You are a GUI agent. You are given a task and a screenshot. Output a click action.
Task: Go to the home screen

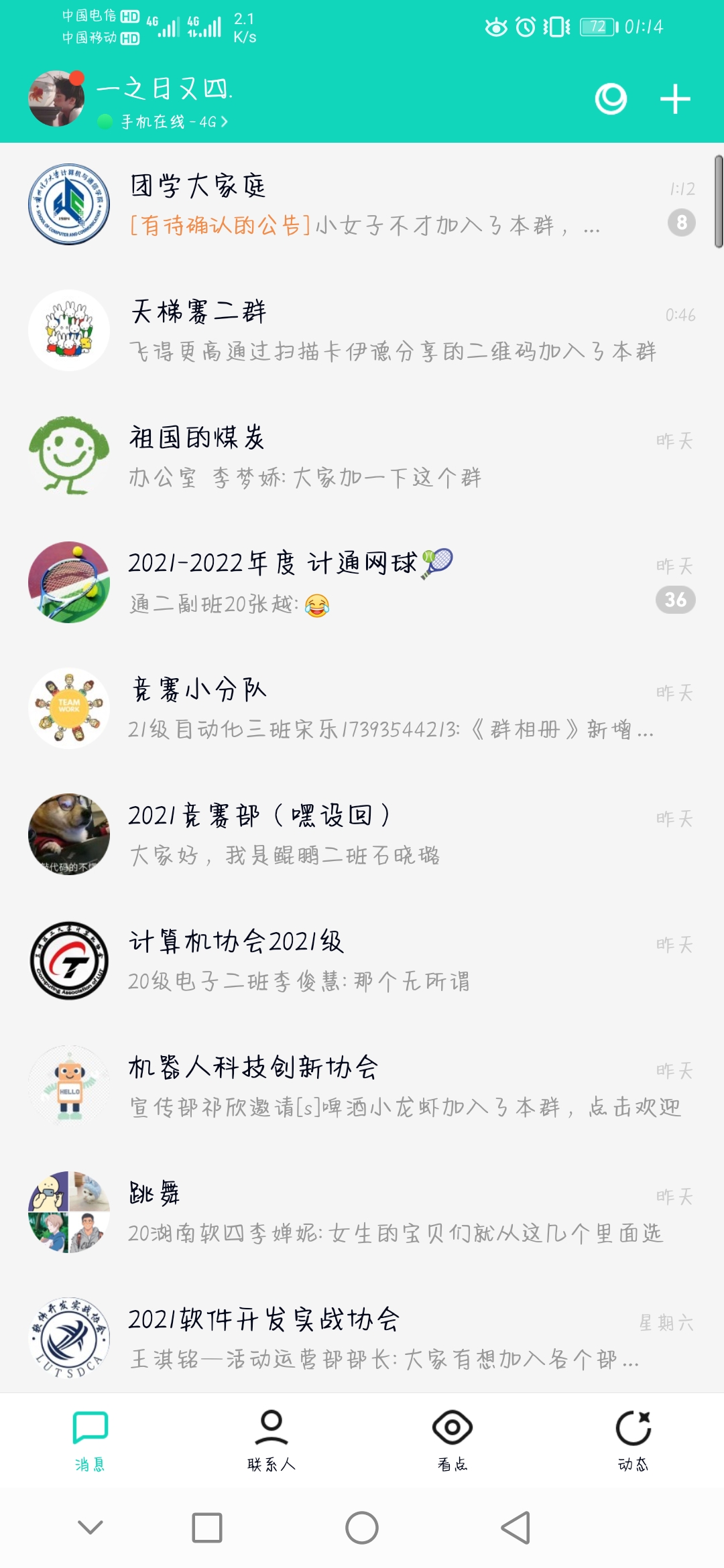[362, 1528]
